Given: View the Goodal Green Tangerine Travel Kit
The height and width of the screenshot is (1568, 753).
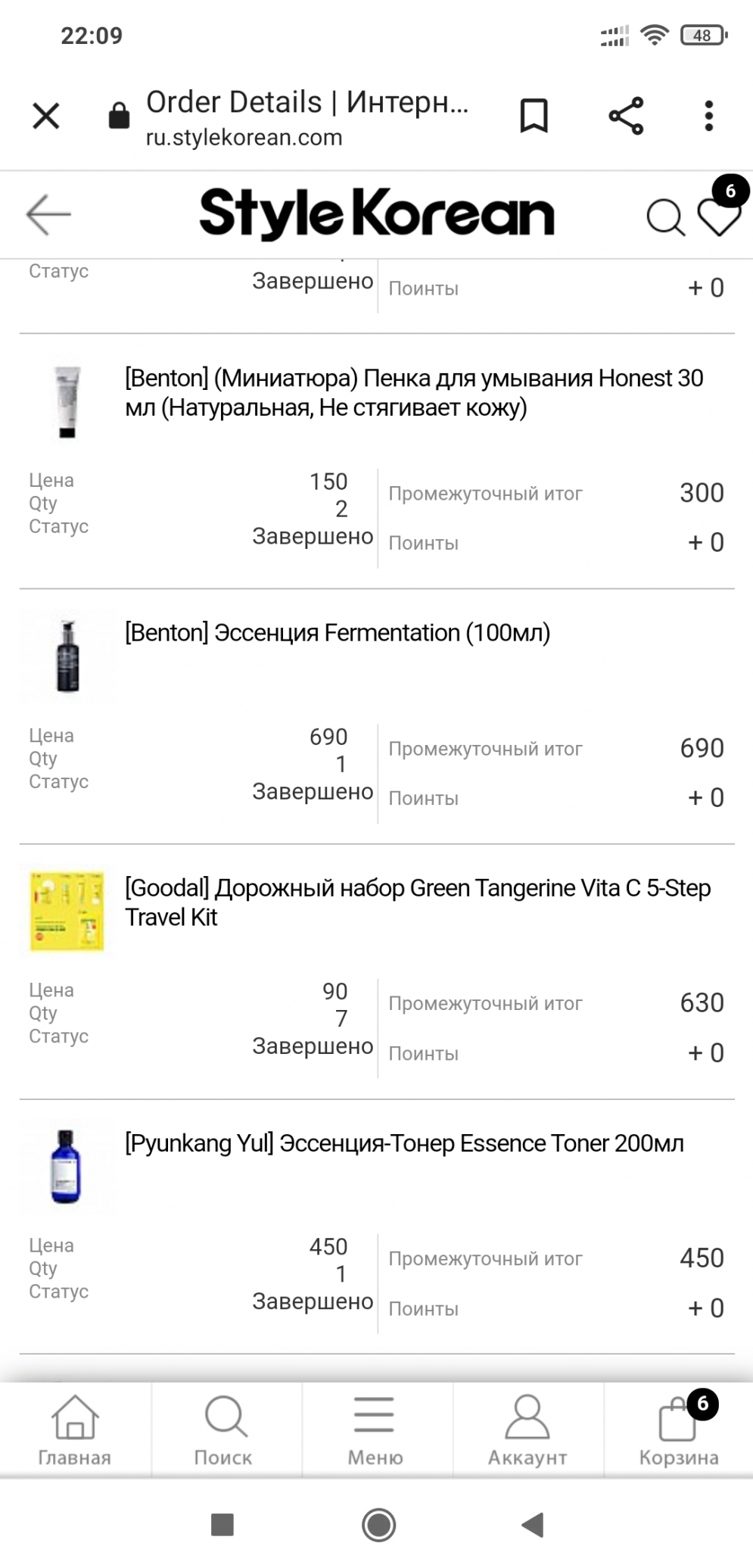Looking at the screenshot, I should coord(418,902).
